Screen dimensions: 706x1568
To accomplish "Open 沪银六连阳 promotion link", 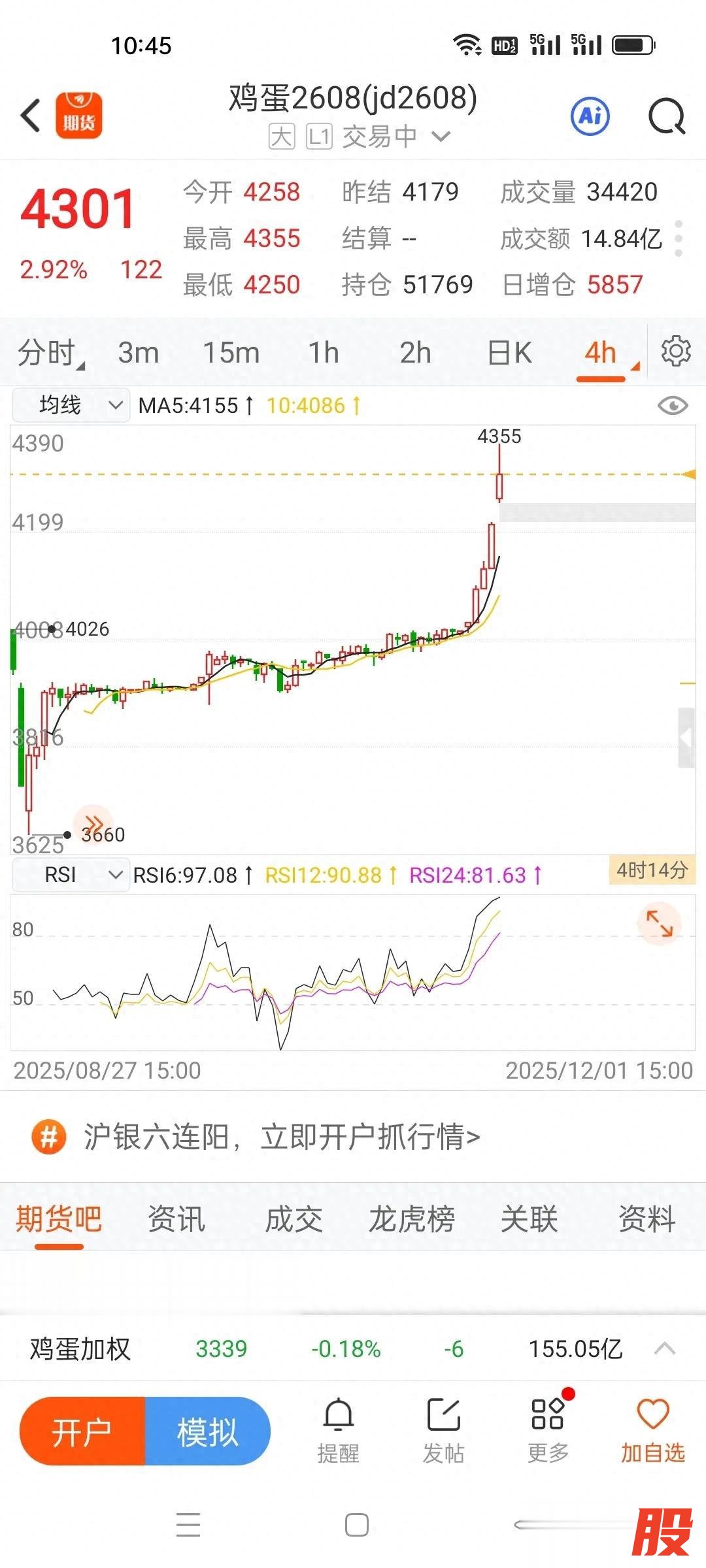I will point(281,1137).
